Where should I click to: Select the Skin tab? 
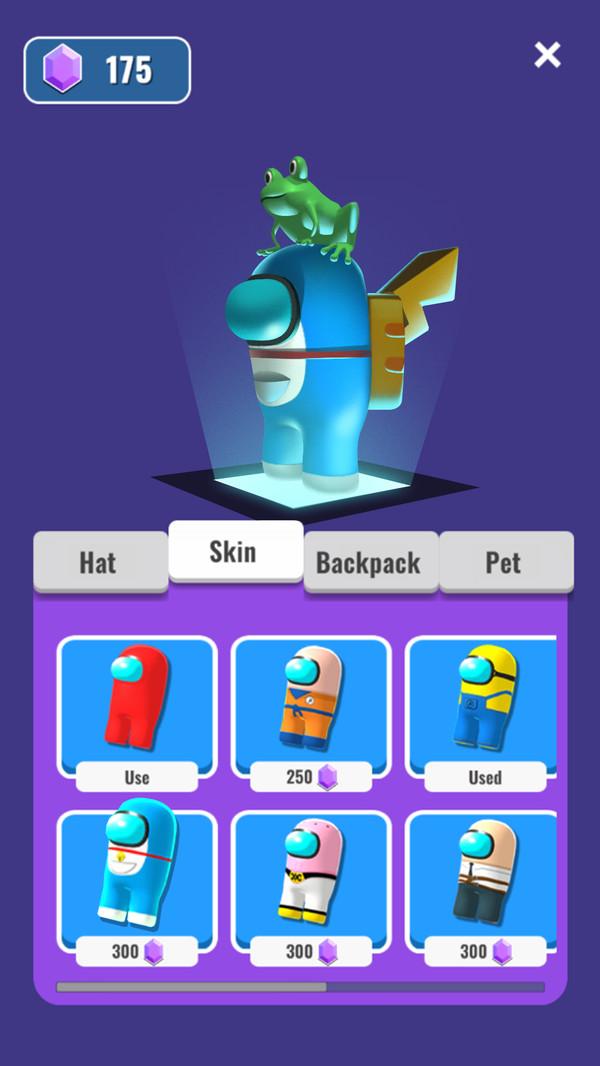click(x=235, y=551)
